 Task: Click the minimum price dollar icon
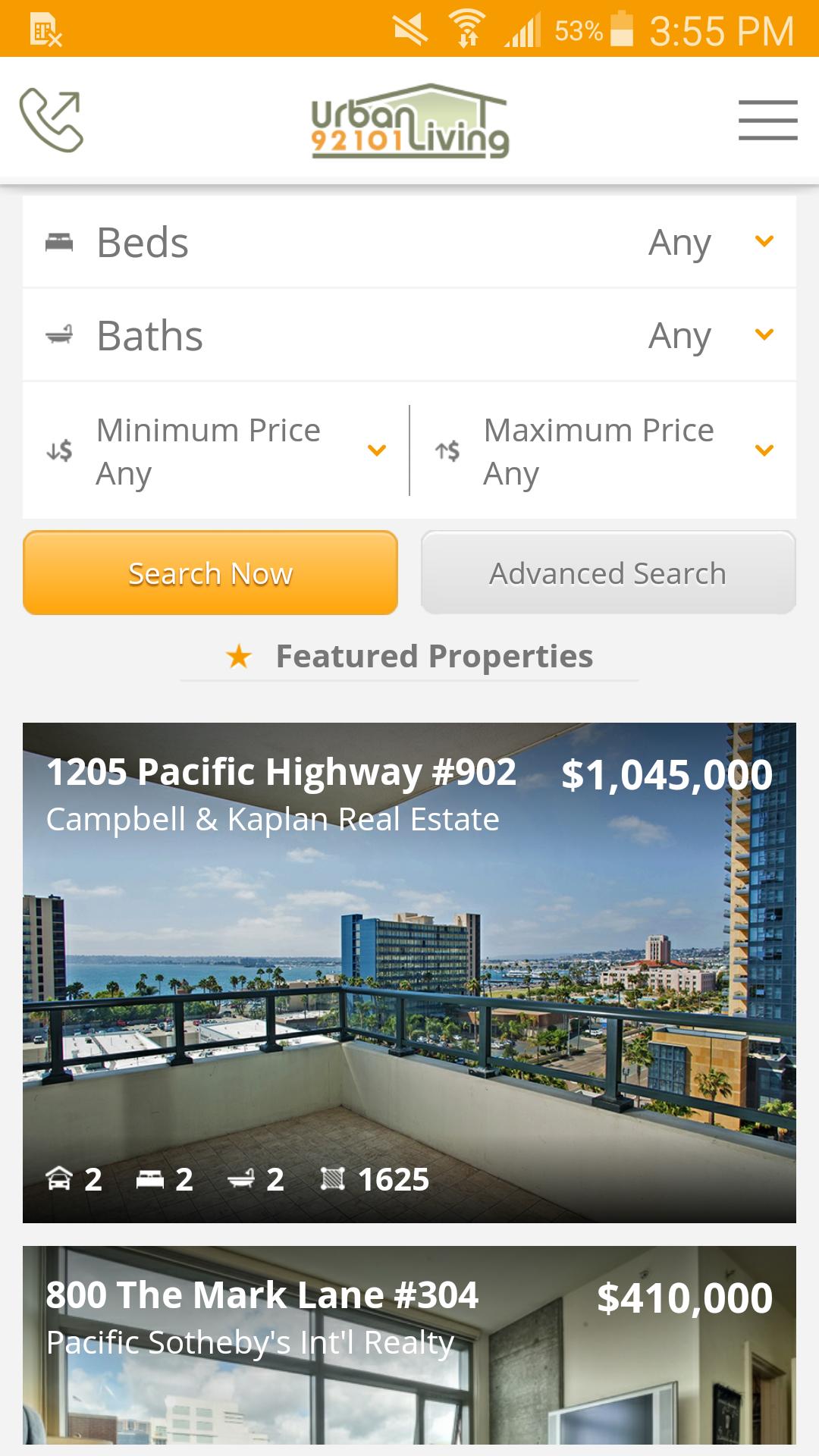[59, 449]
